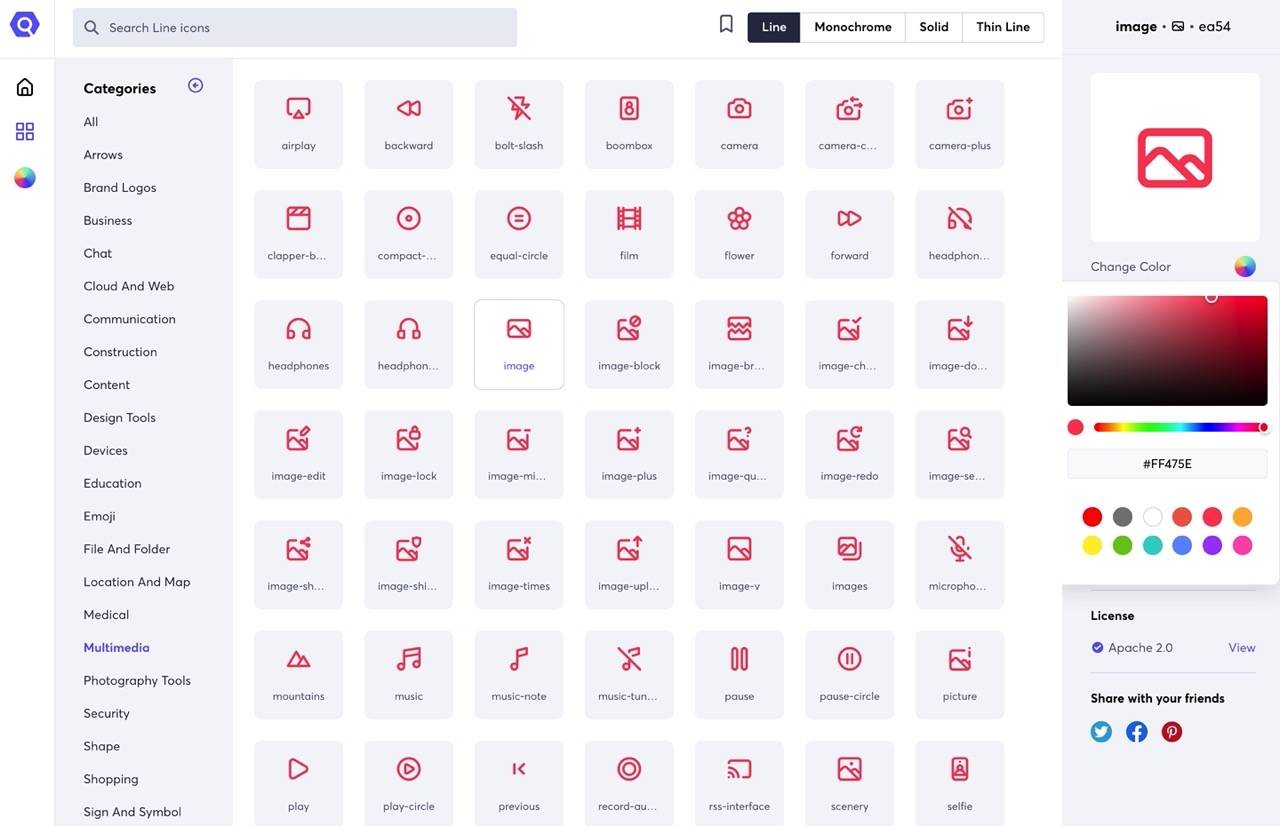Open the bookmarks icon beside style tabs
Screen dimensions: 1280x826
coord(727,25)
